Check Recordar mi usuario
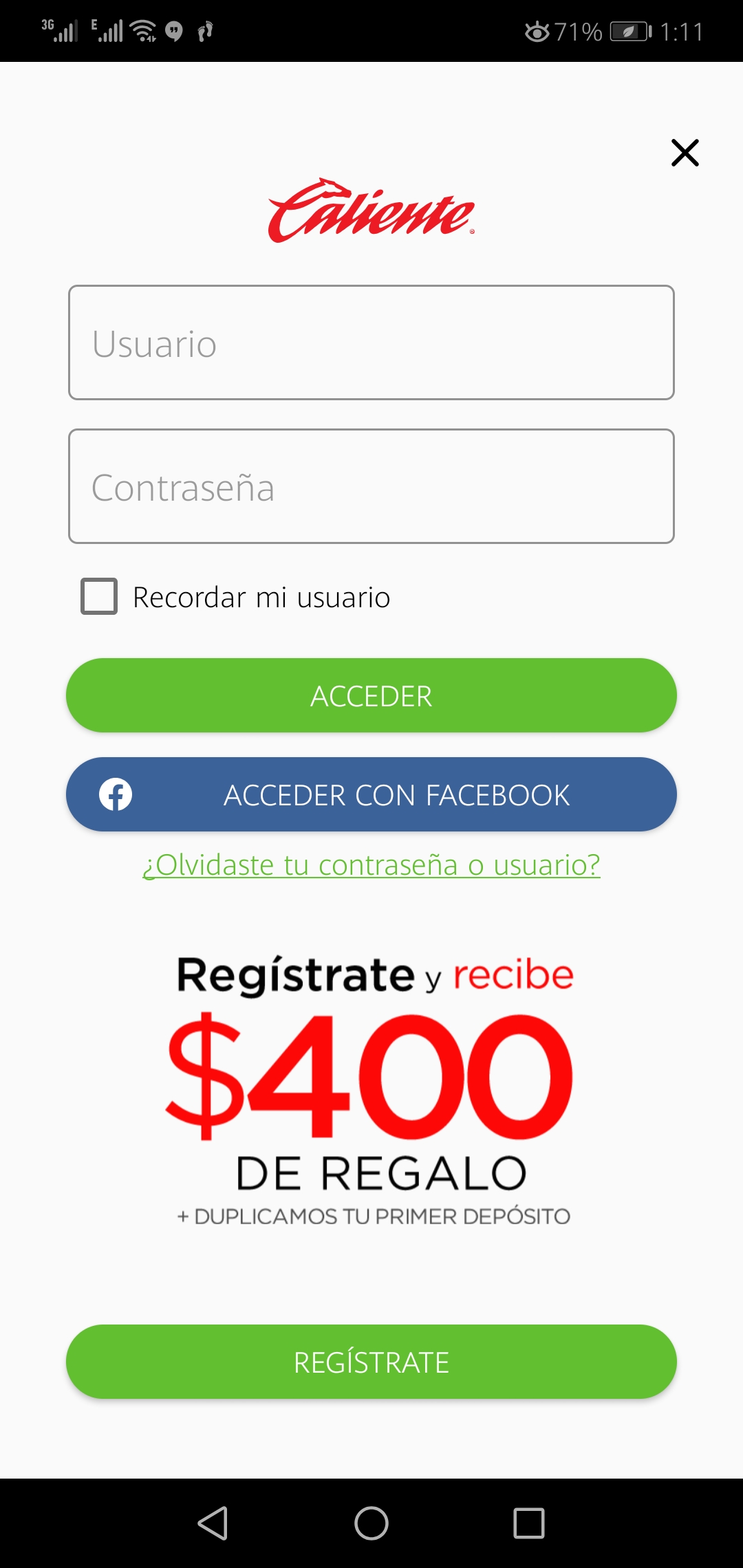743x1568 pixels. point(99,596)
